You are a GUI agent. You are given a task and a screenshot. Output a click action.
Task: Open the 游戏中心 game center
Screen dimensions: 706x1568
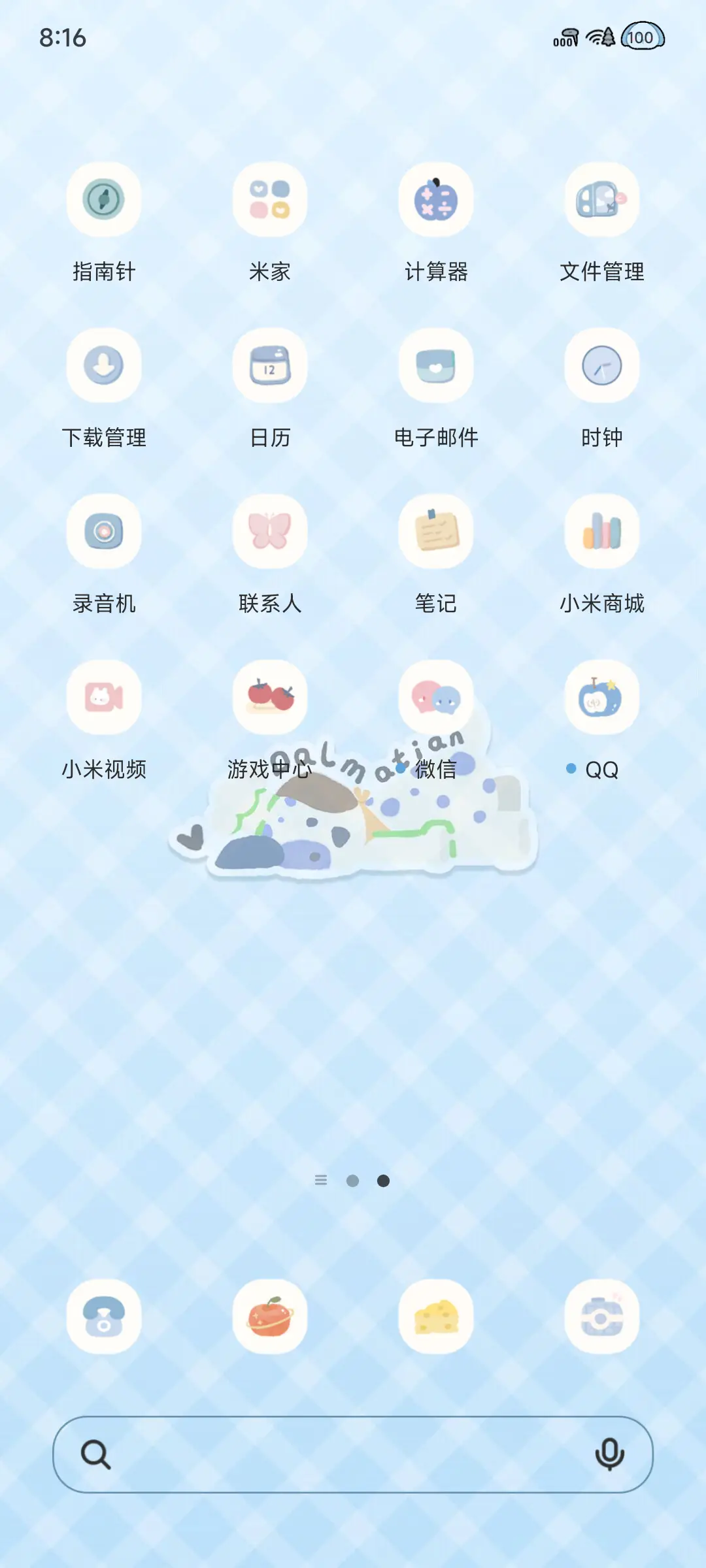(x=270, y=696)
